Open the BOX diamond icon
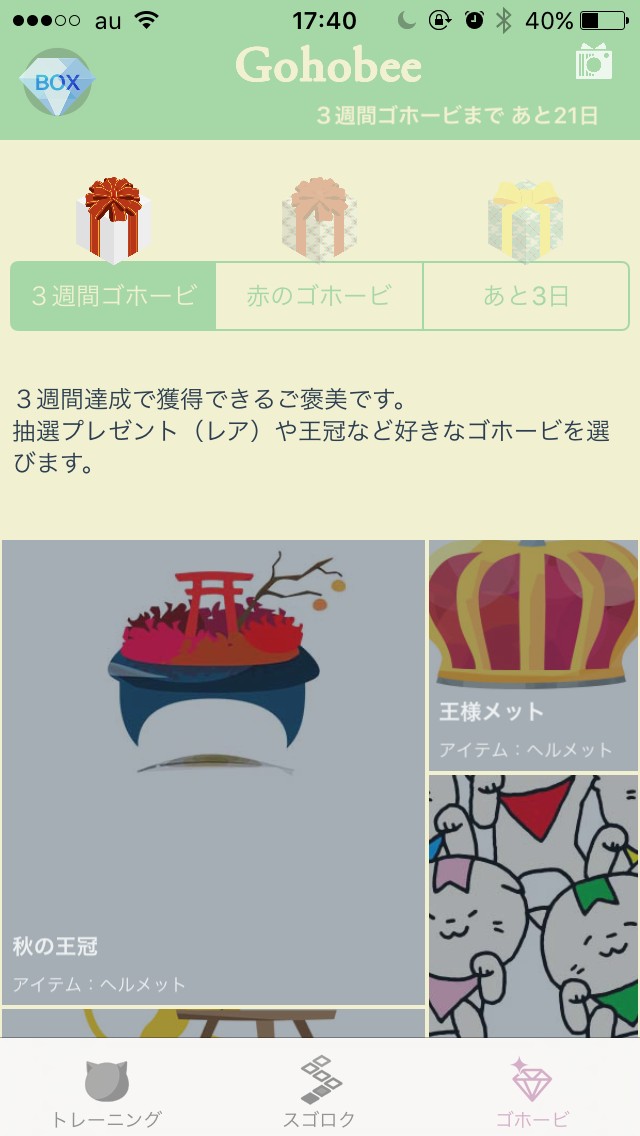 click(57, 81)
